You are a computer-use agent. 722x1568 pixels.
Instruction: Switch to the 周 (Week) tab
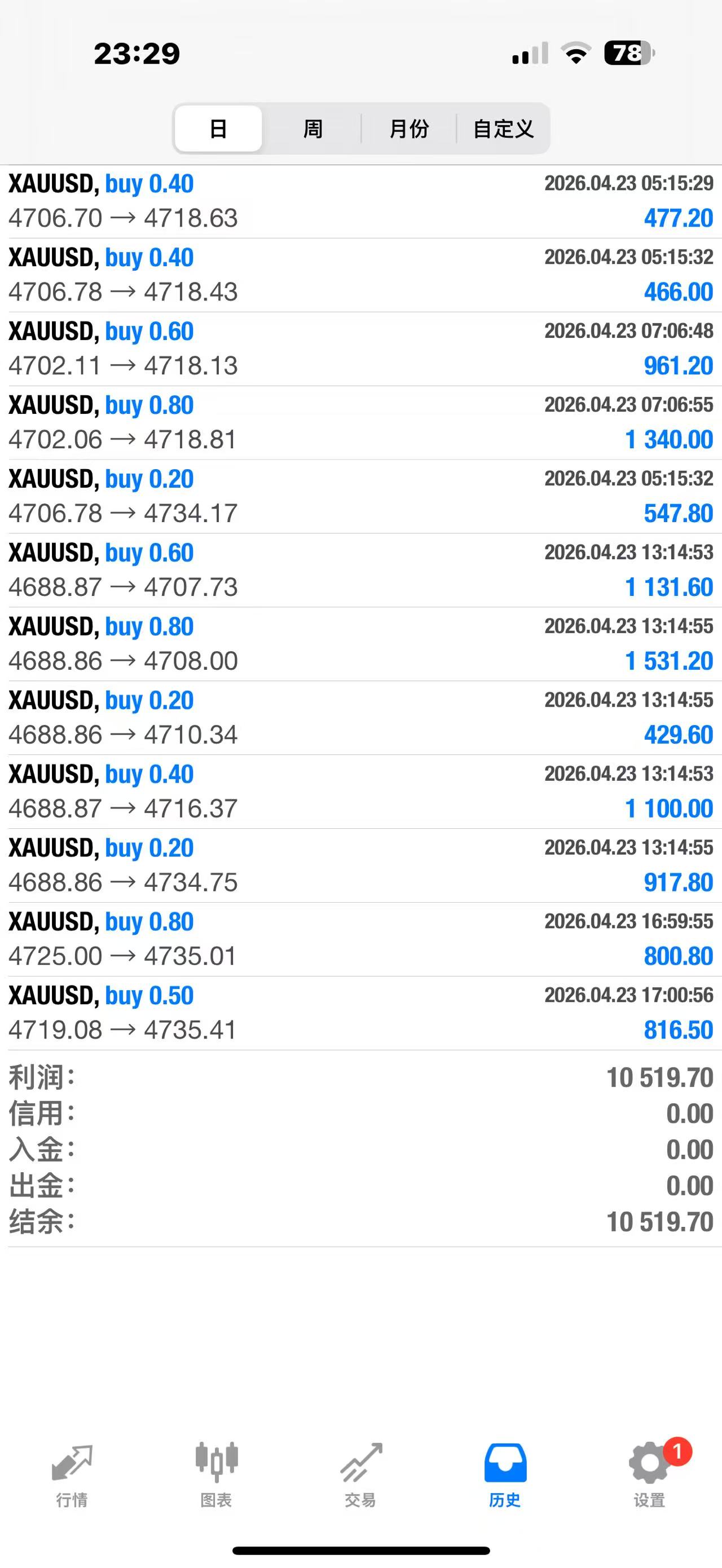click(312, 129)
